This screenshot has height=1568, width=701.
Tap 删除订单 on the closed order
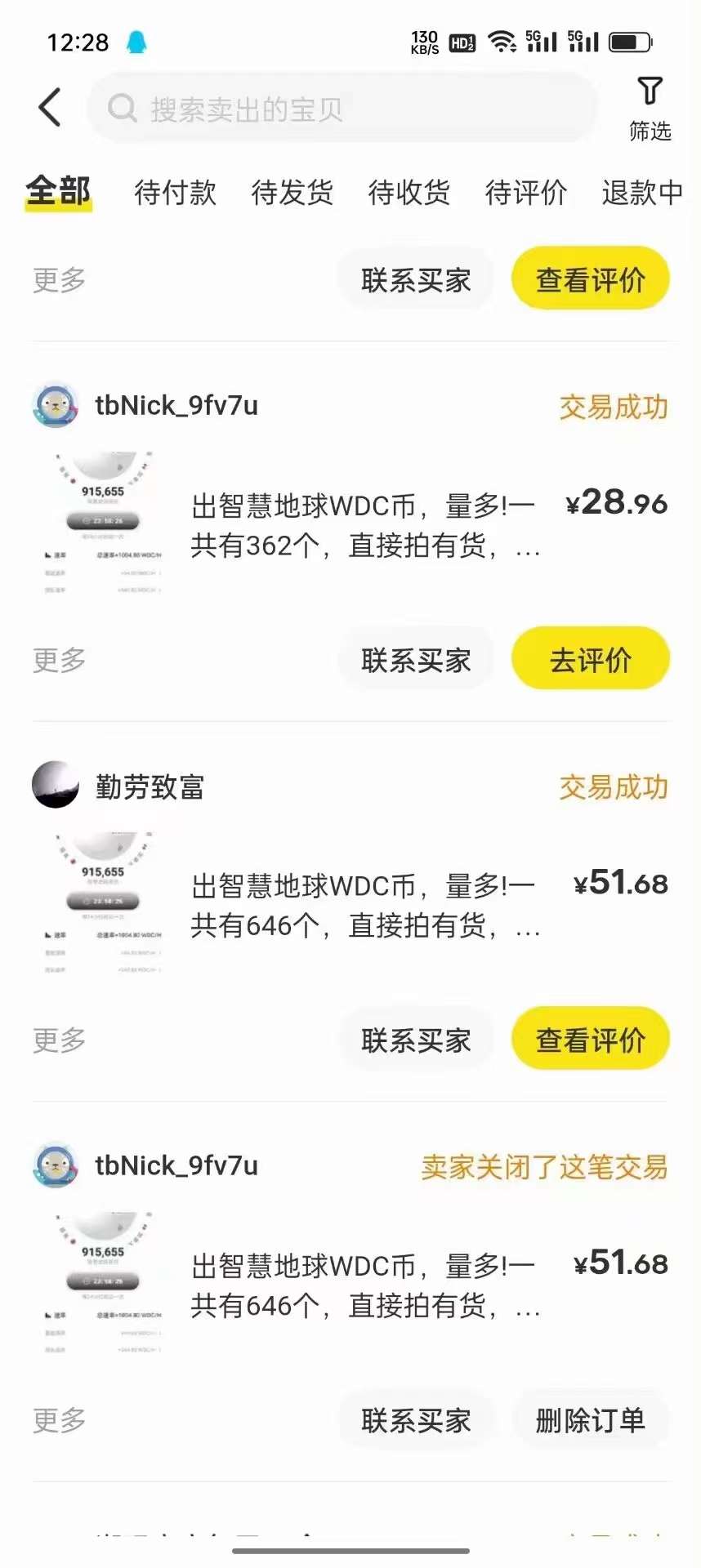pos(591,1420)
